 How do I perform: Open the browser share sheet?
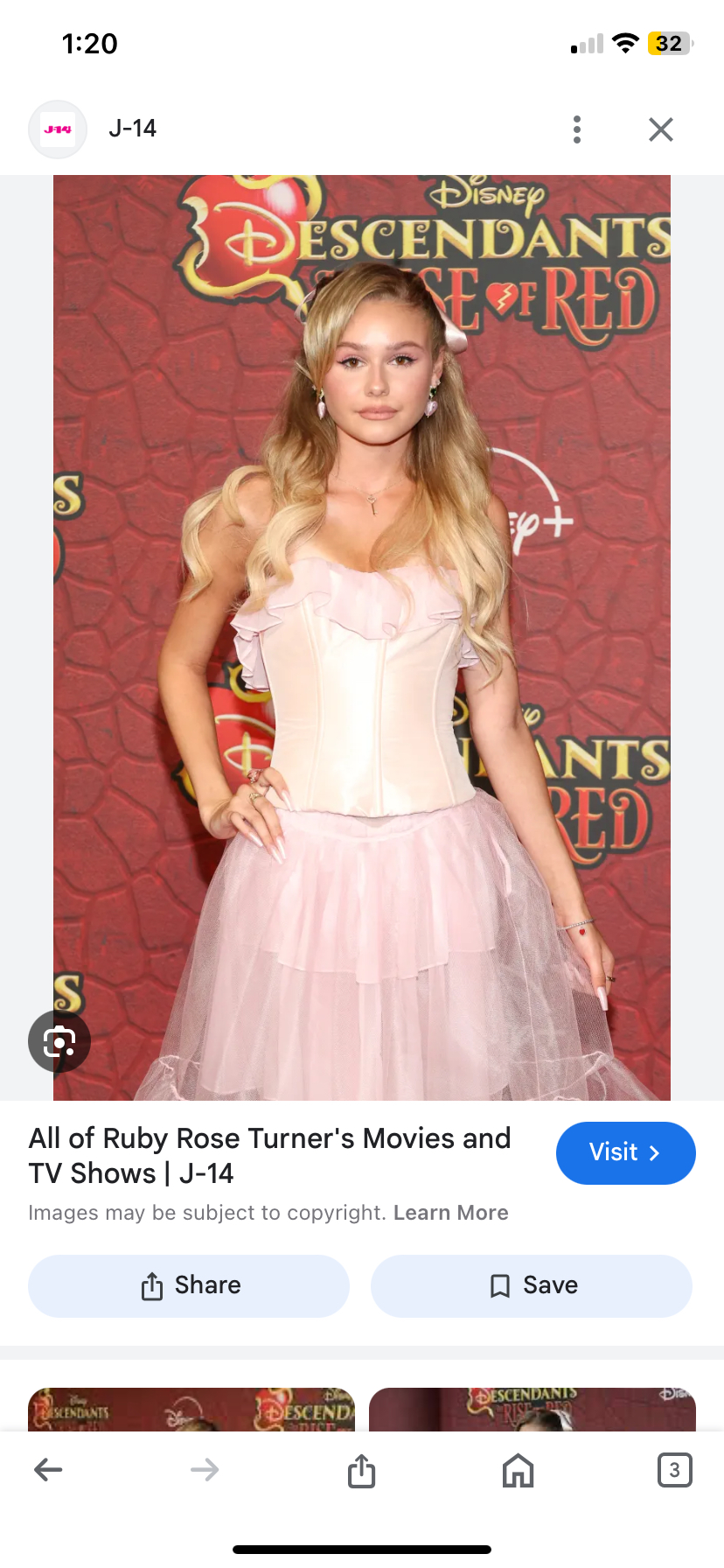[361, 1470]
